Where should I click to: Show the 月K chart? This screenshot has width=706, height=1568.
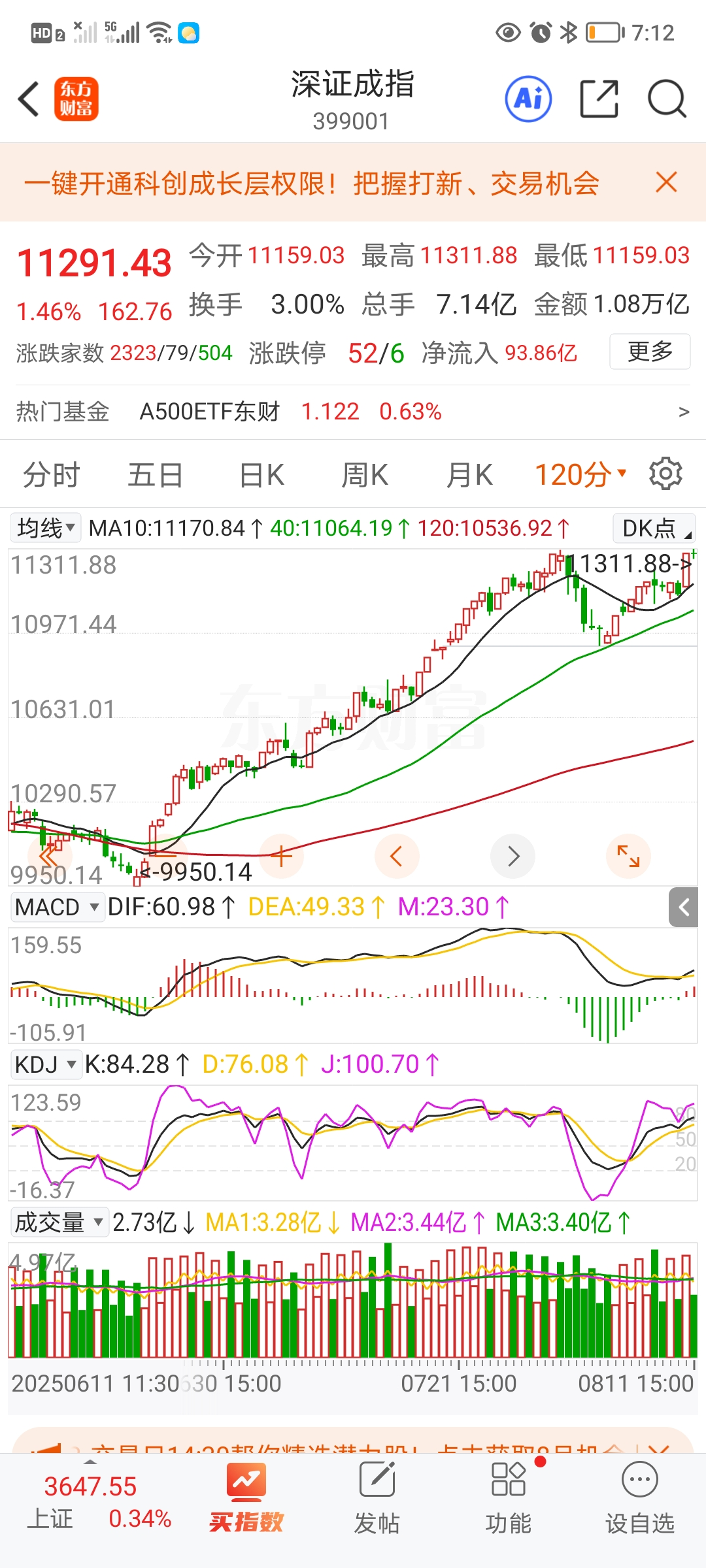point(469,474)
